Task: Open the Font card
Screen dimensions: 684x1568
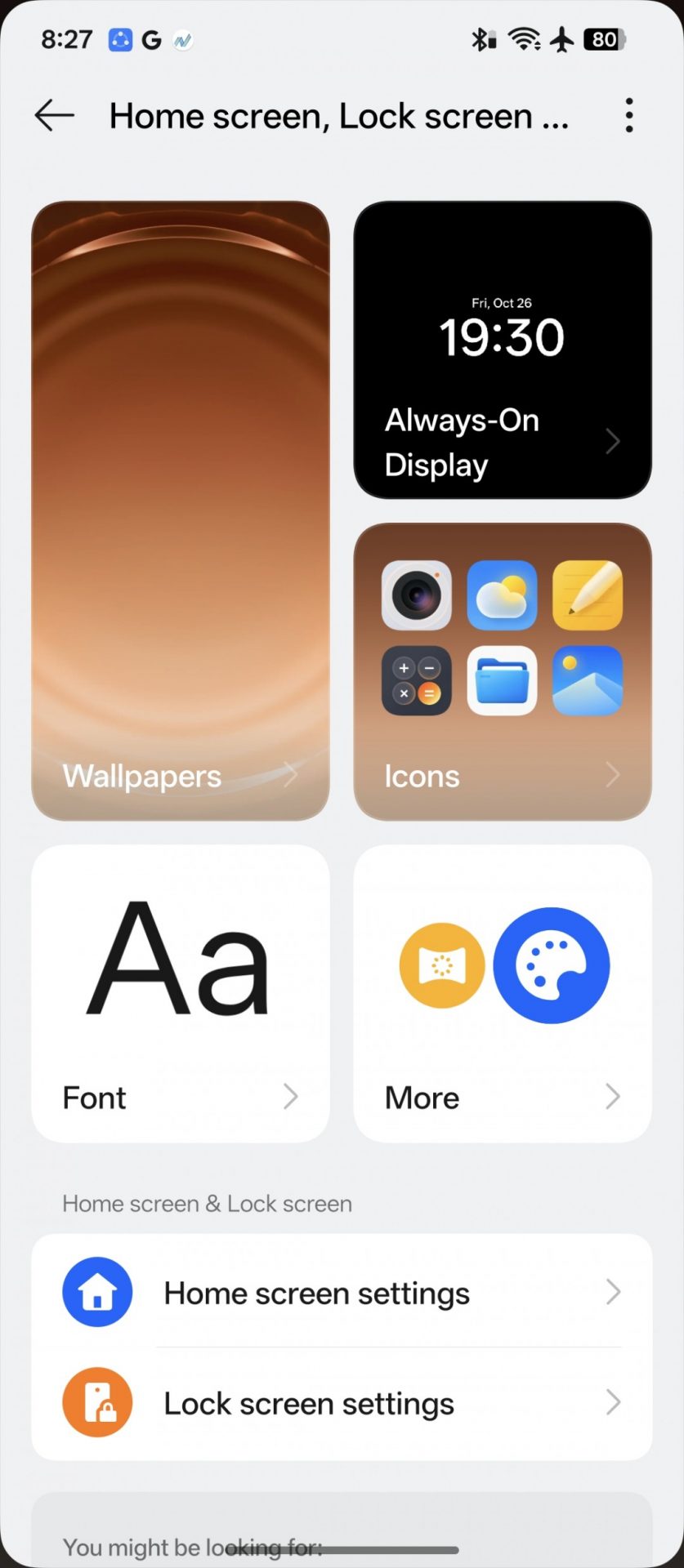Action: tap(181, 993)
